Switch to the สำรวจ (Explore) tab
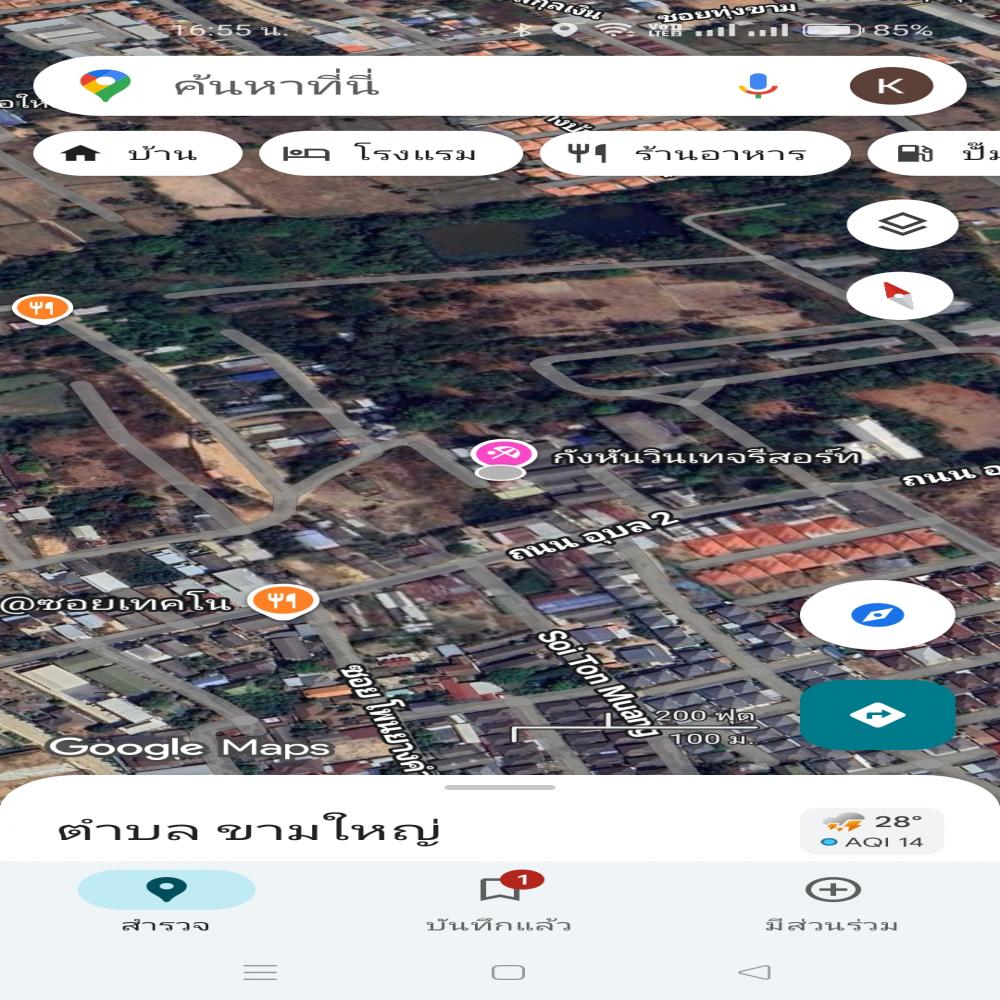1000x1000 pixels. [166, 902]
